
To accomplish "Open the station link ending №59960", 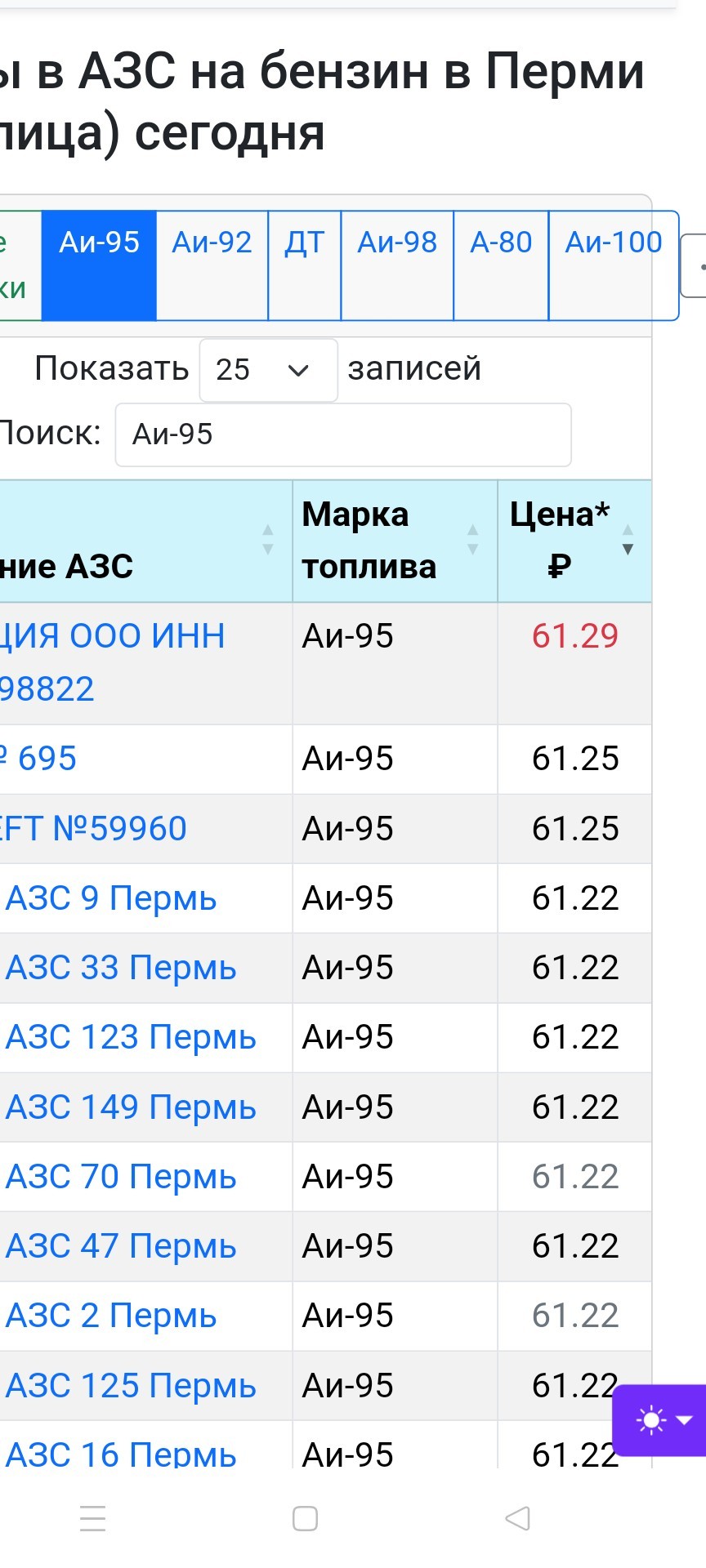I will [93, 828].
